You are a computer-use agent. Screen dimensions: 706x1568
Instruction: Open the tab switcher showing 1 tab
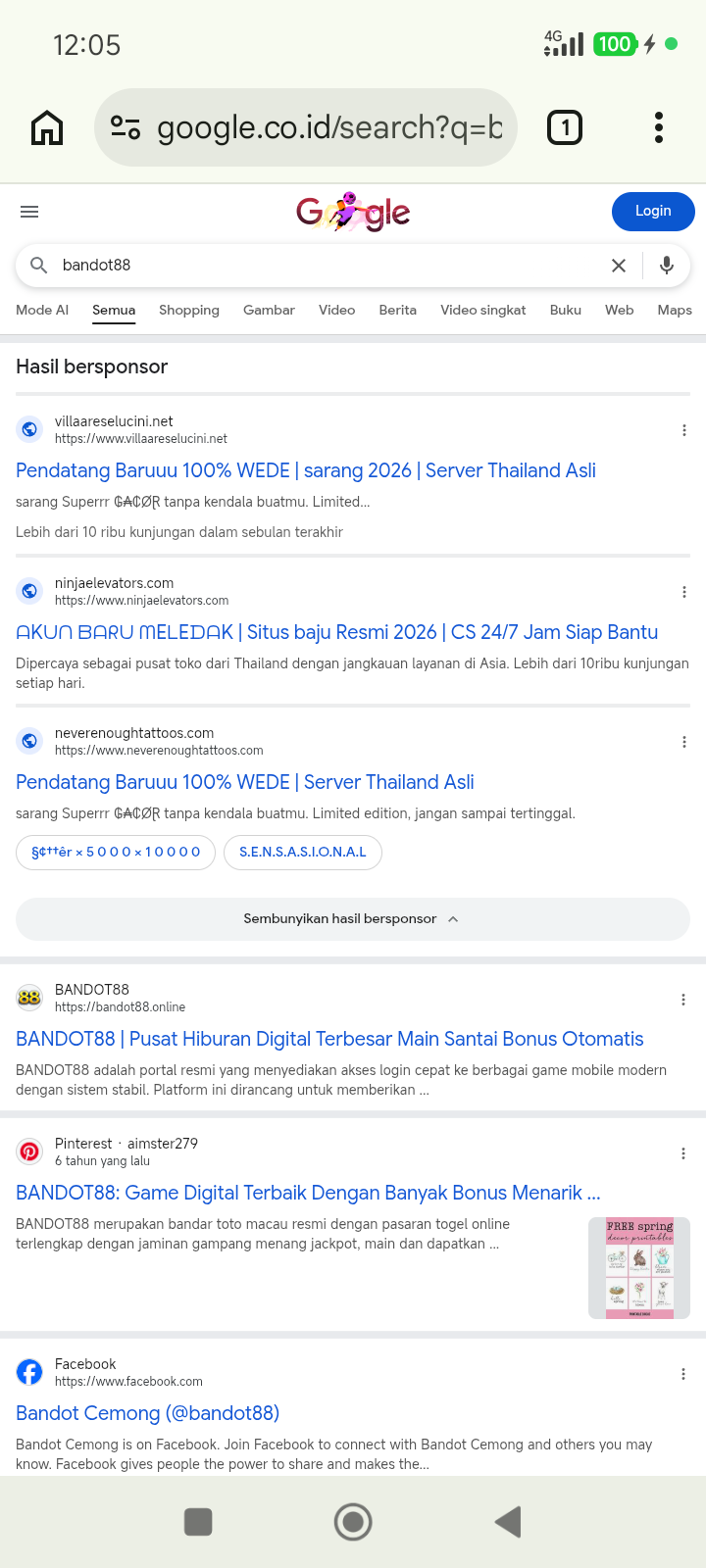coord(565,127)
